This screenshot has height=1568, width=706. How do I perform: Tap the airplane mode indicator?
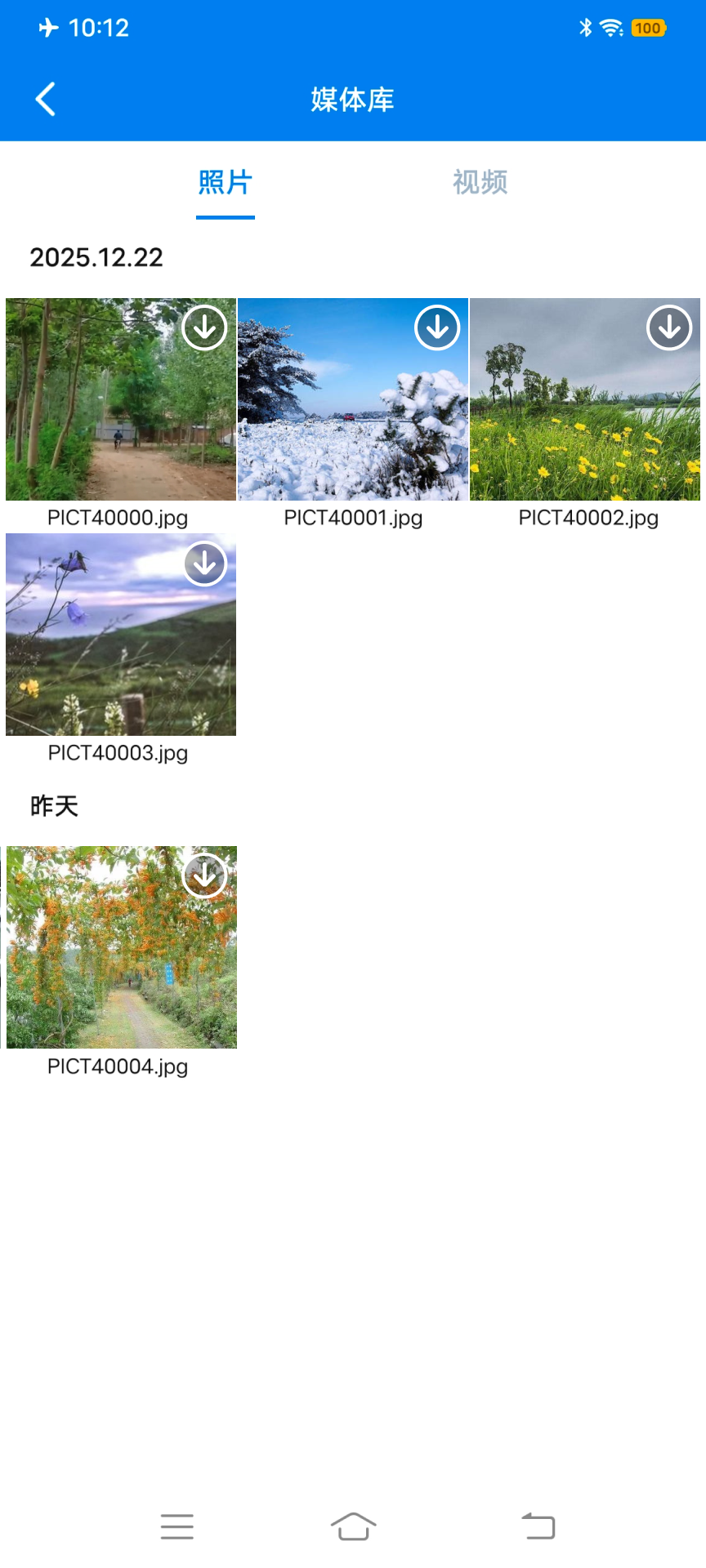49,27
